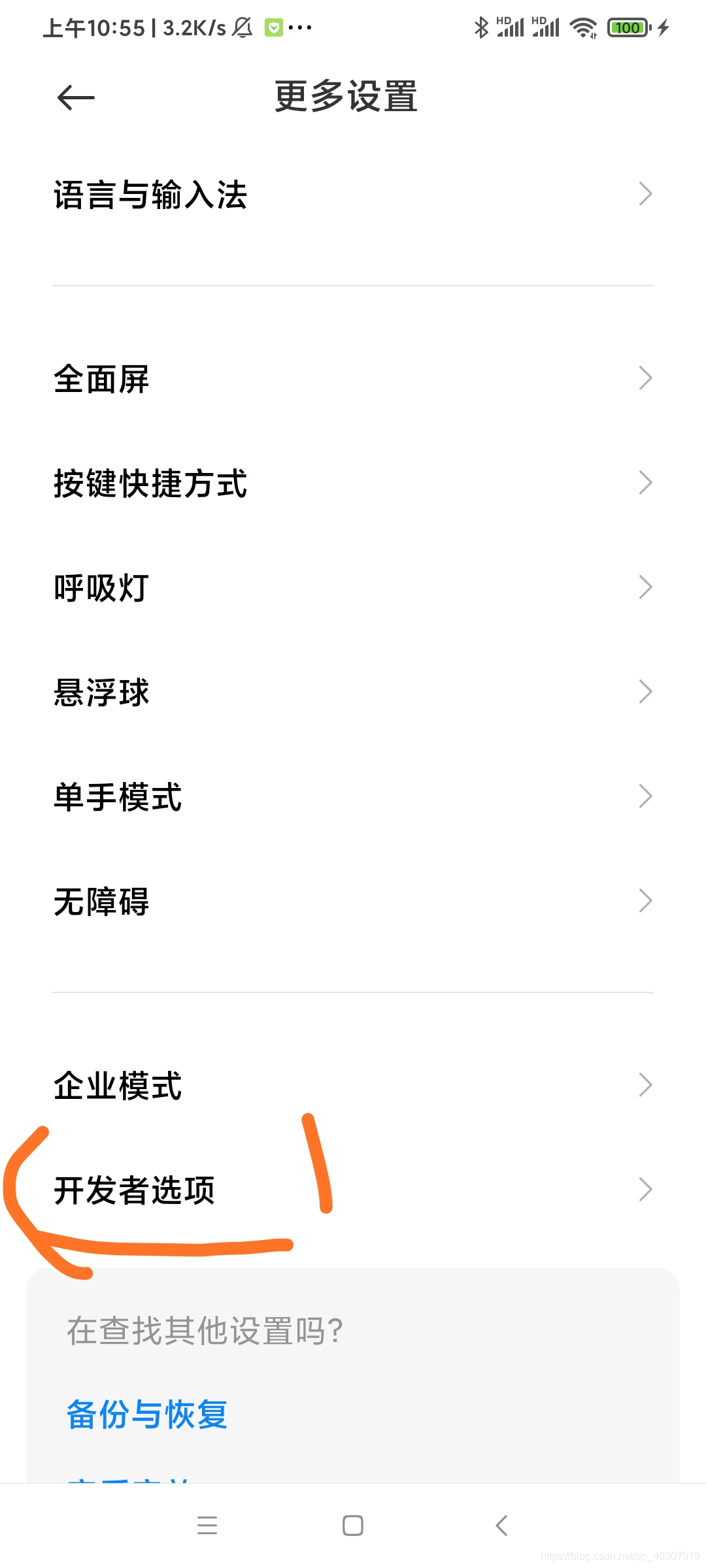This screenshot has height=1568, width=706.
Task: Expand the chevron next to 无障碍
Action: point(645,900)
